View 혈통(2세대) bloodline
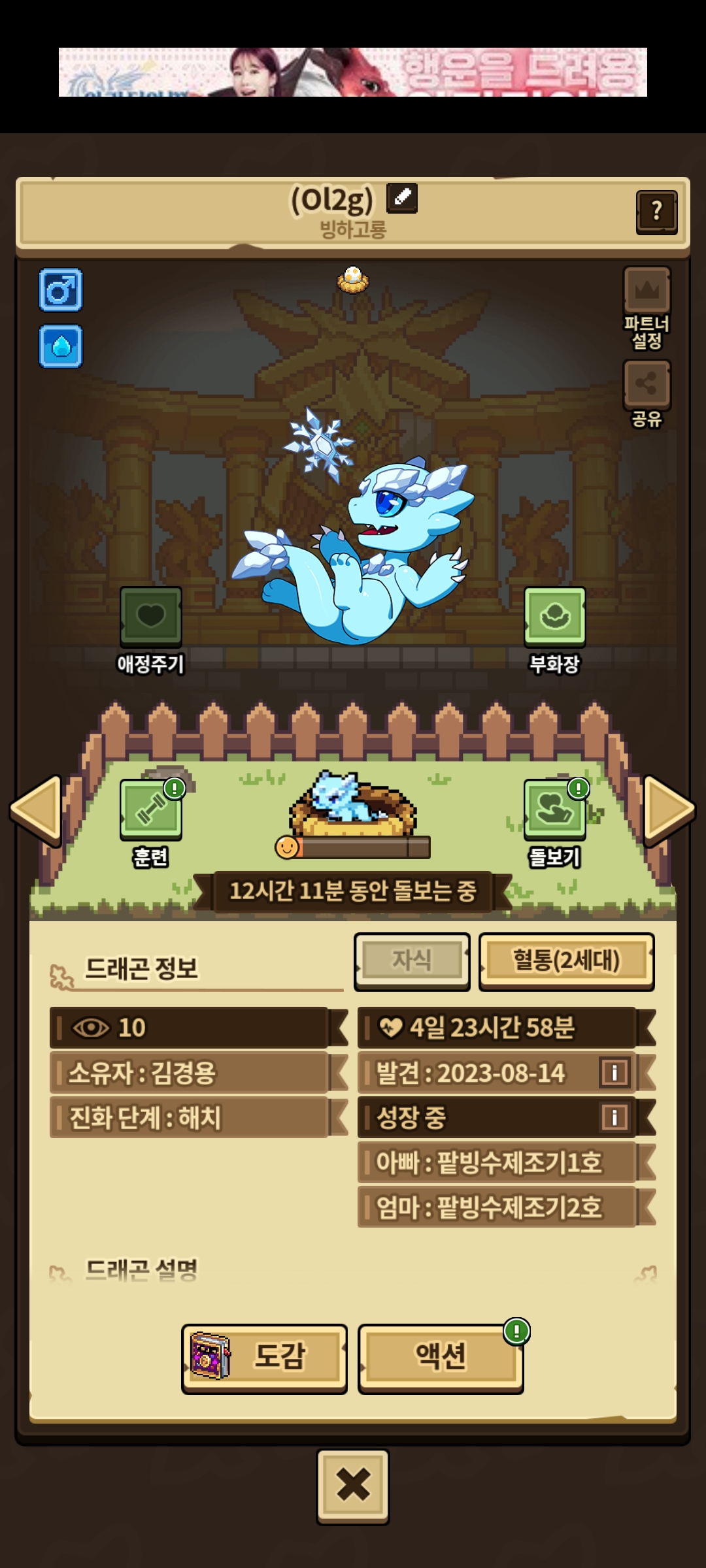The image size is (706, 1568). pyautogui.click(x=566, y=961)
